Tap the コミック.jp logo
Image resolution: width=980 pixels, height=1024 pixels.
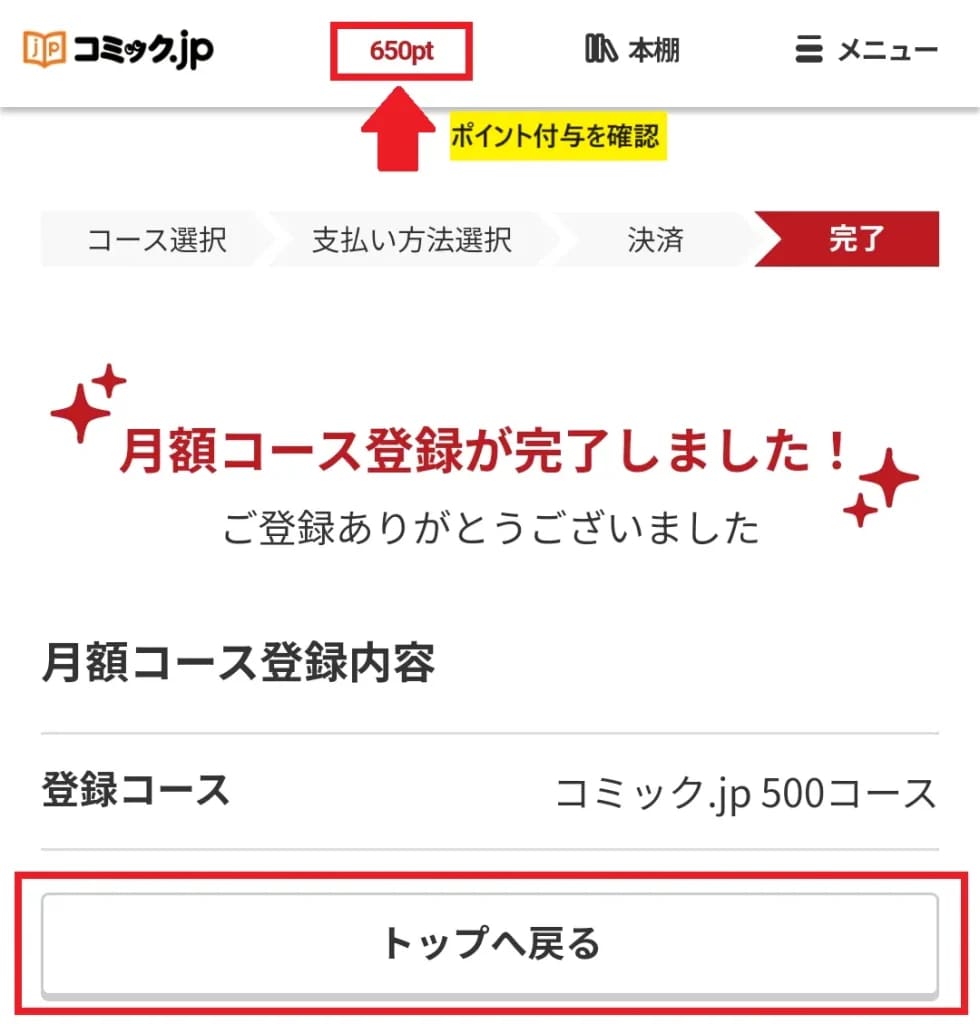[118, 49]
